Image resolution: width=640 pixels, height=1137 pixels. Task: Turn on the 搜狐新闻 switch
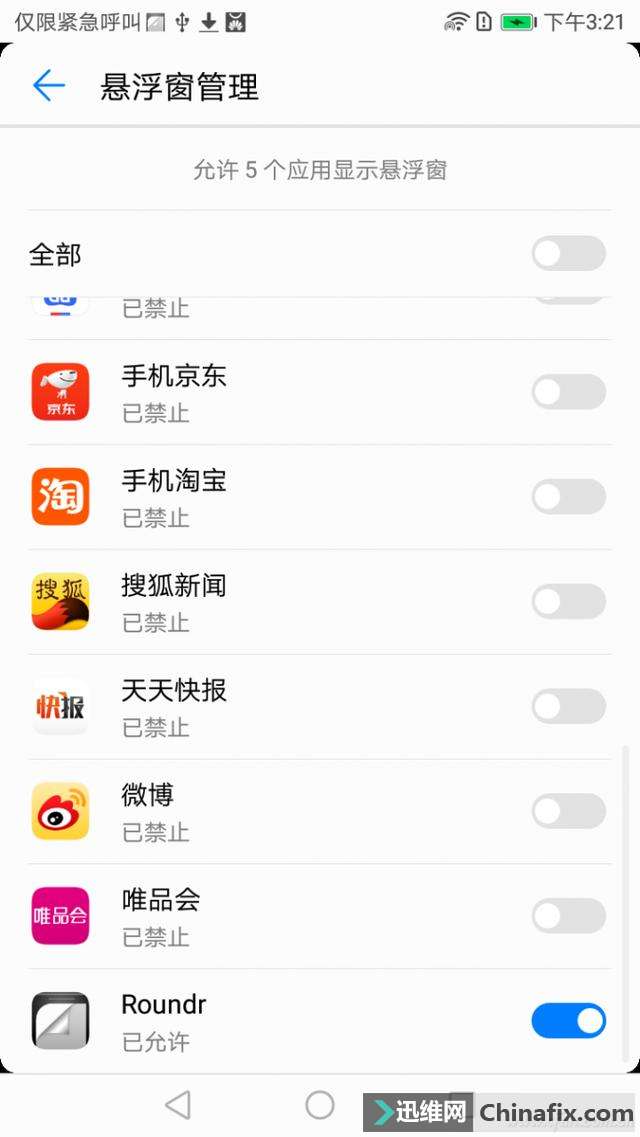(x=568, y=602)
